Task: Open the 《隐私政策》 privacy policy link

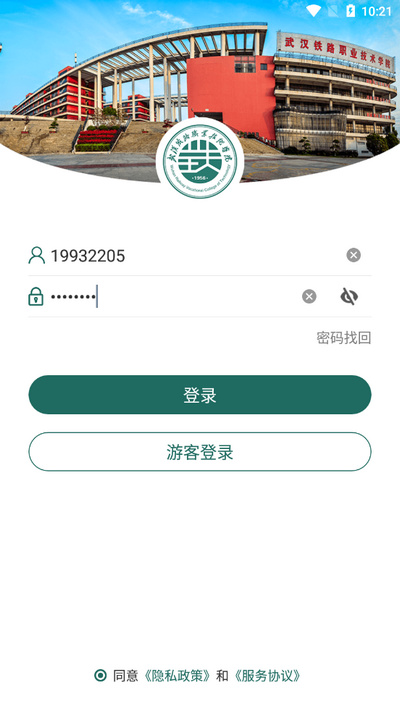Action: pos(177,676)
